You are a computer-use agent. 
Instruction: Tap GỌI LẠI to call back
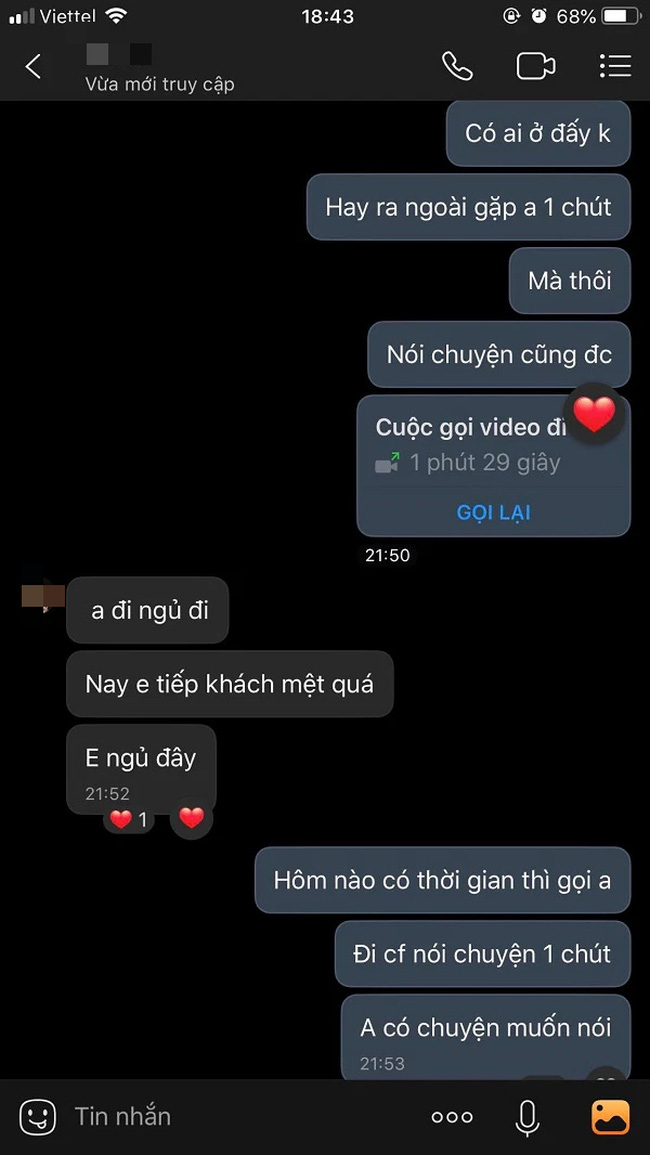[x=493, y=512]
